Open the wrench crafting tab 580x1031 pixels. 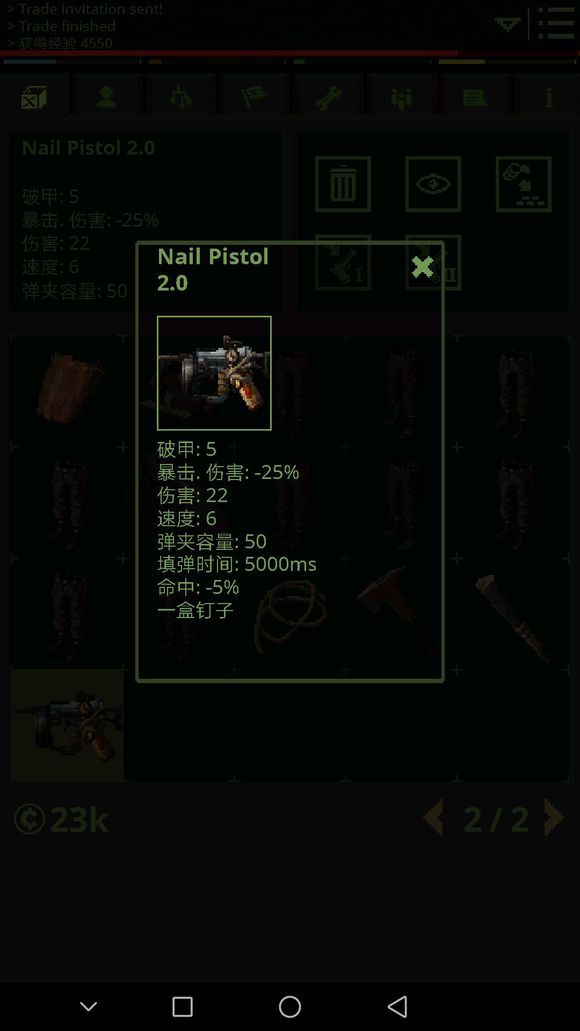click(x=327, y=97)
